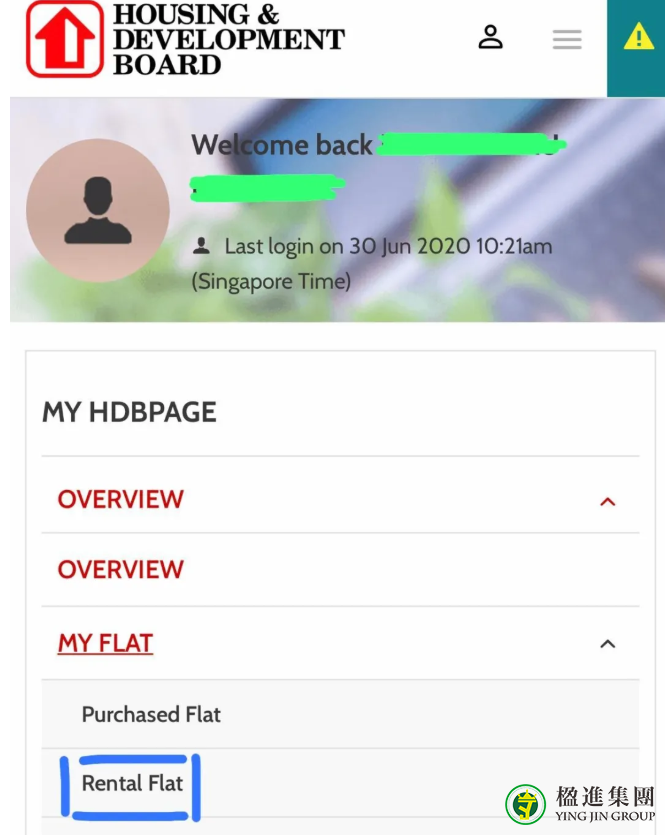Viewport: 665px width, 835px height.
Task: Tap the profile avatar picture
Action: (98, 210)
